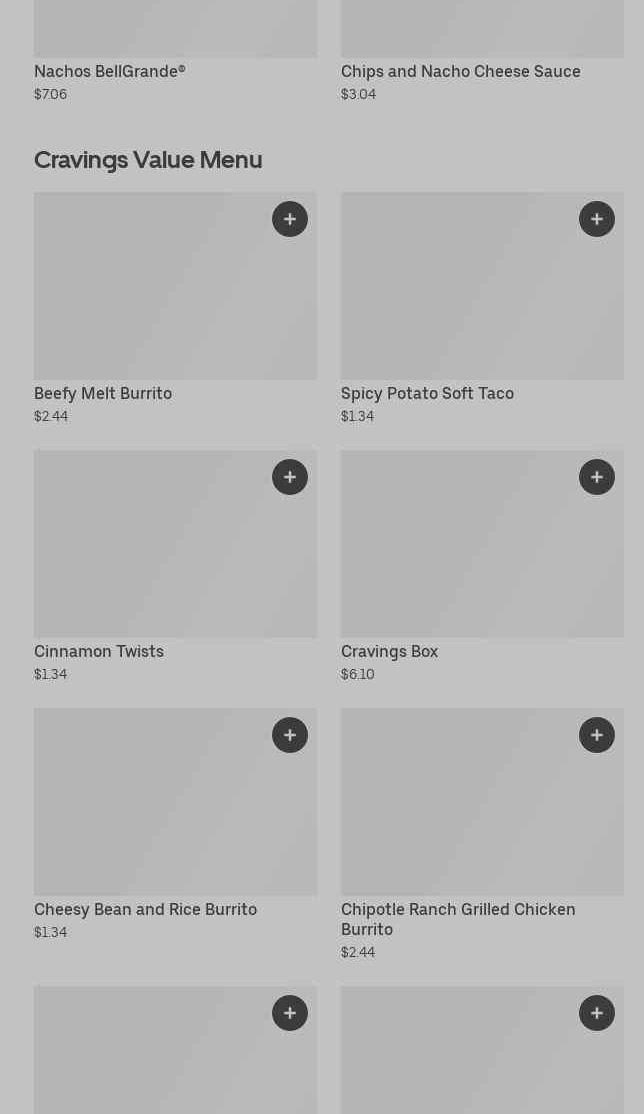This screenshot has width=644, height=1114.
Task: Add Cinnamon Twists using the plus button
Action: [290, 477]
